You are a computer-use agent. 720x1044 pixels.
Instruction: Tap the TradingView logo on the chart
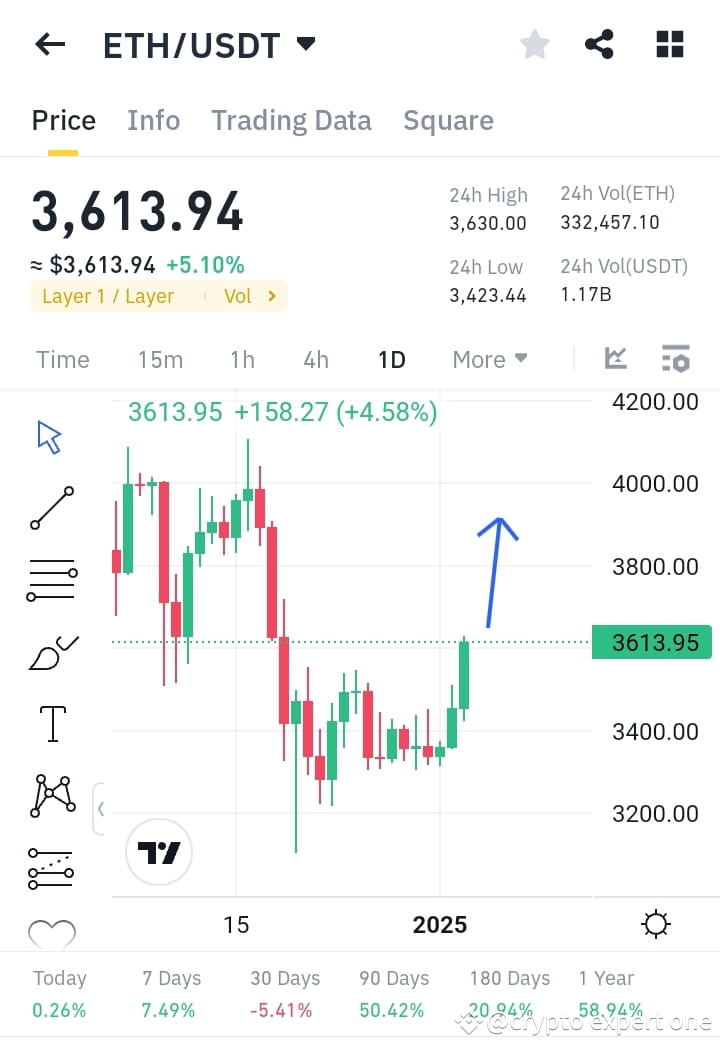click(158, 852)
